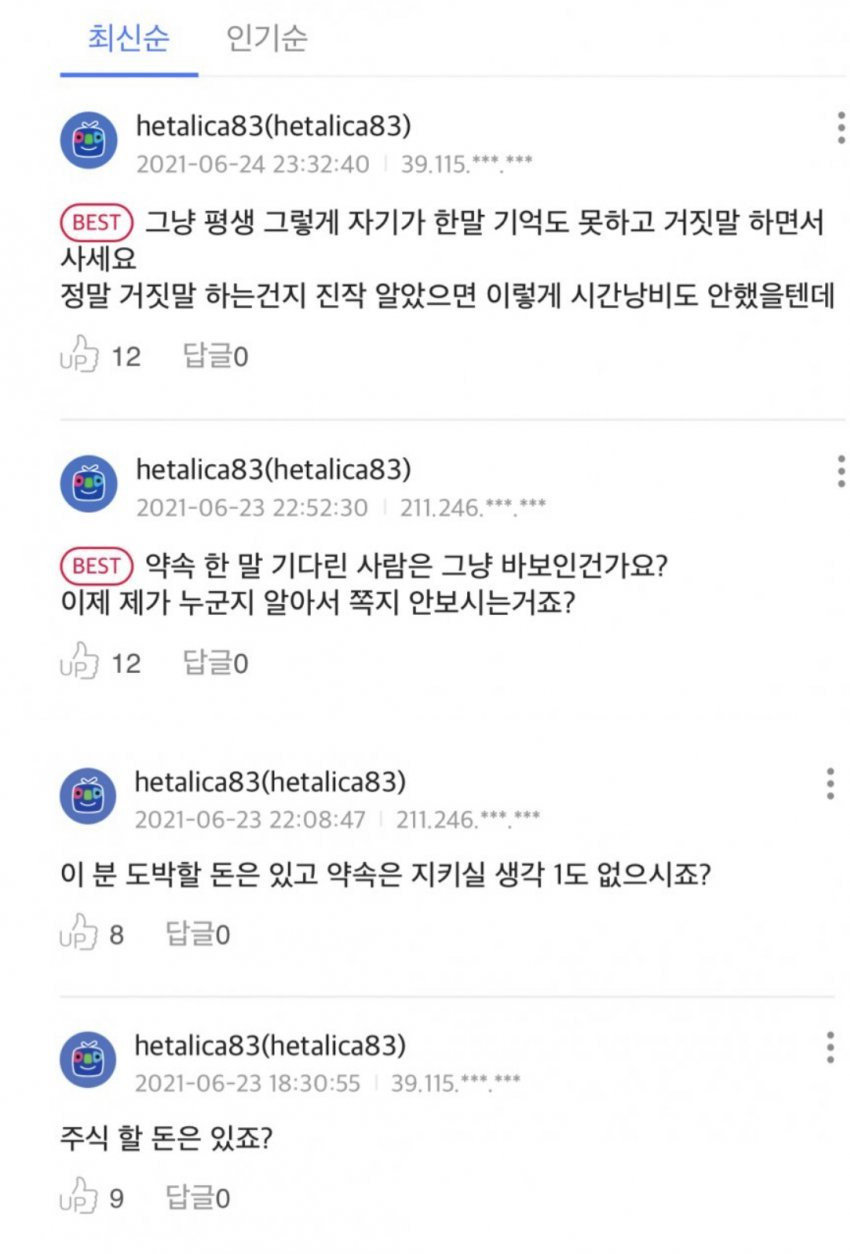850x1254 pixels.
Task: Upvote the comment about 도박할 돈
Action: click(x=80, y=935)
